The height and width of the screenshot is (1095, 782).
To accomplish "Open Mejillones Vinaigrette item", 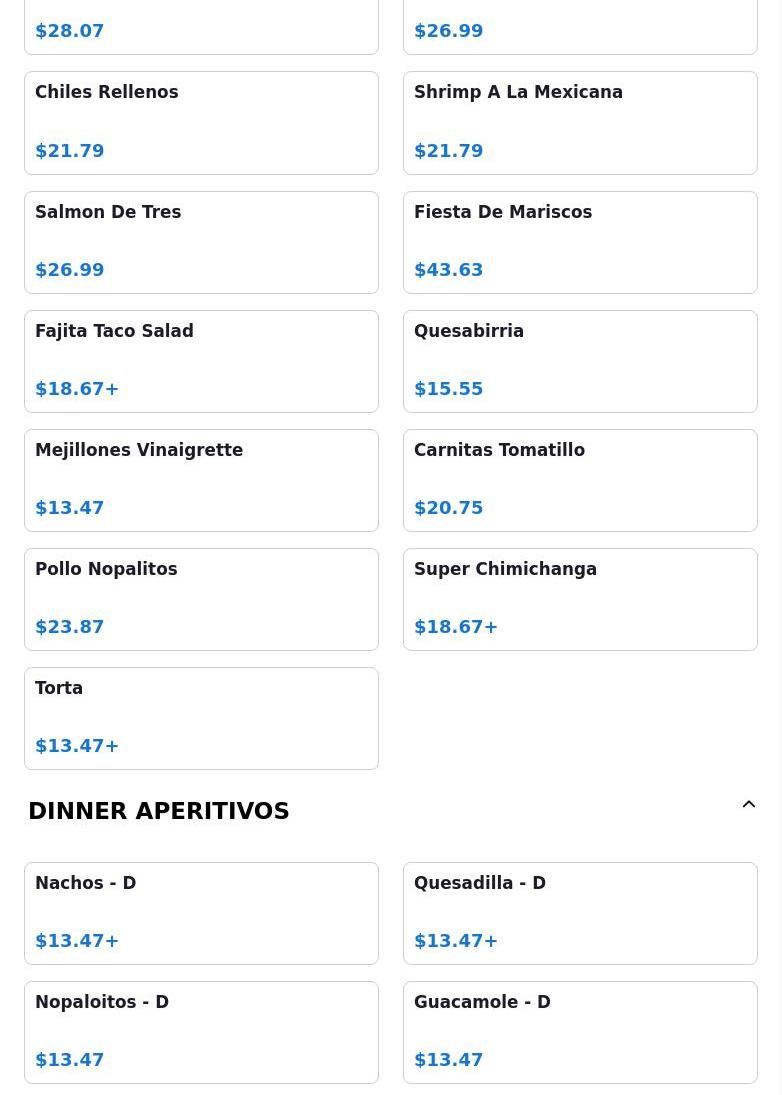I will pyautogui.click(x=201, y=480).
